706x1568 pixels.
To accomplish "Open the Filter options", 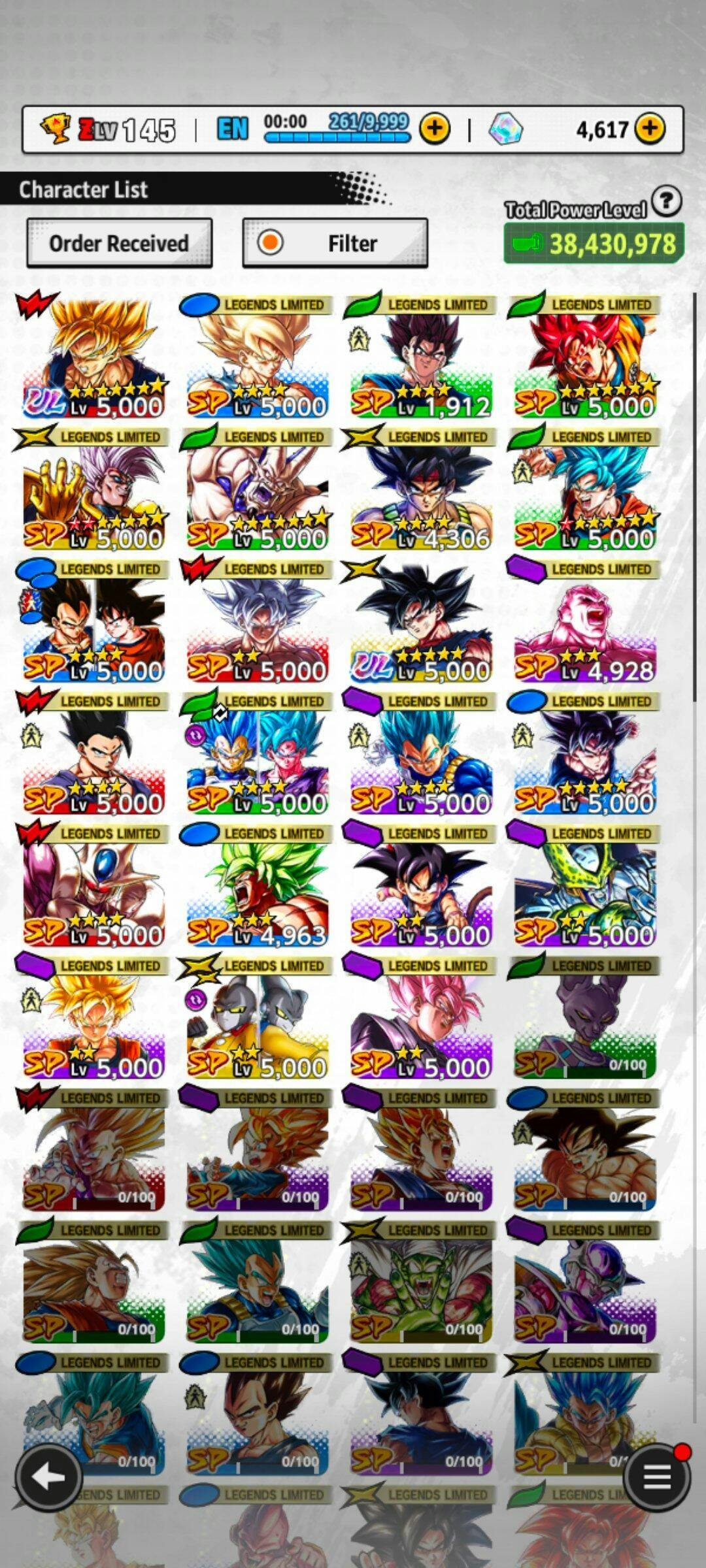I will pyautogui.click(x=335, y=243).
